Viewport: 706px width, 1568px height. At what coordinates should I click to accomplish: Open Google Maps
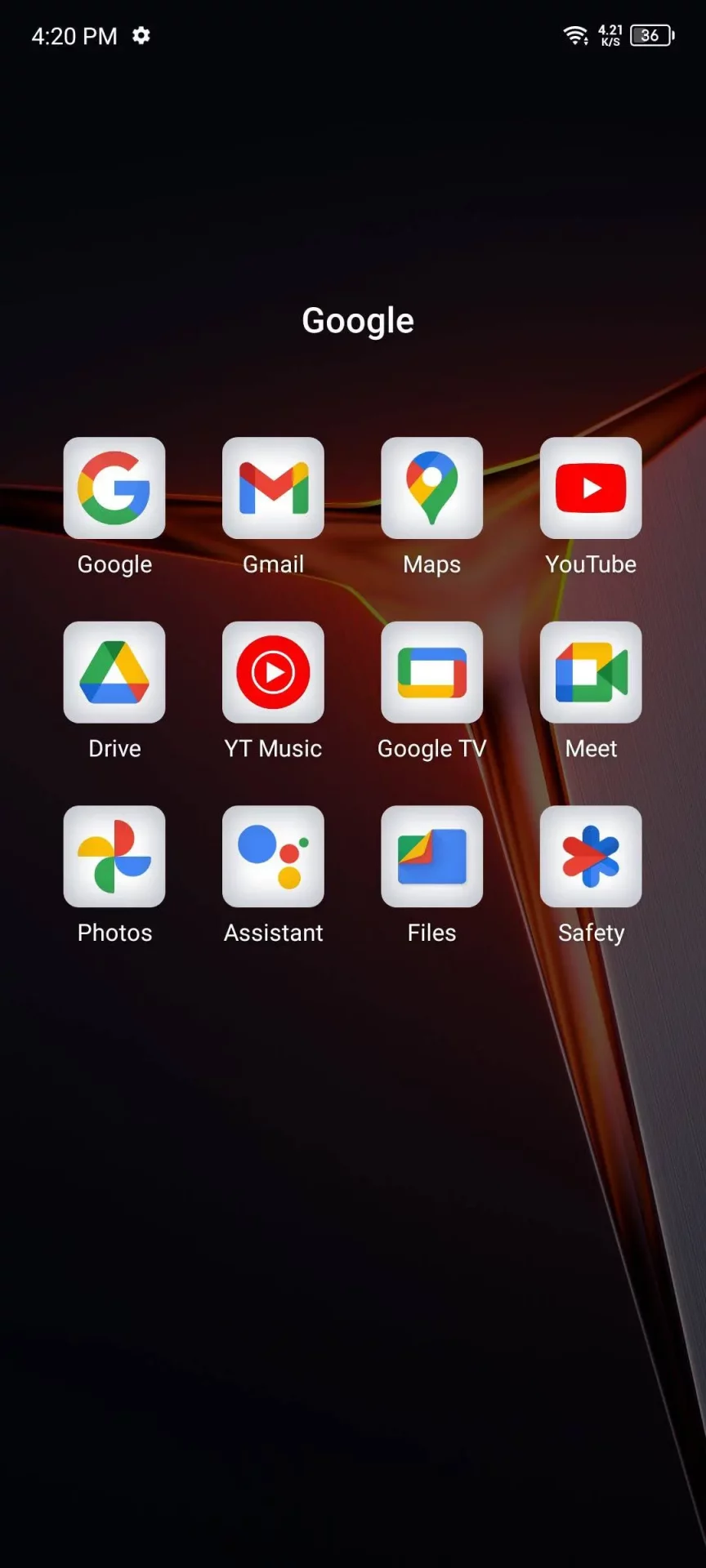pyautogui.click(x=431, y=488)
